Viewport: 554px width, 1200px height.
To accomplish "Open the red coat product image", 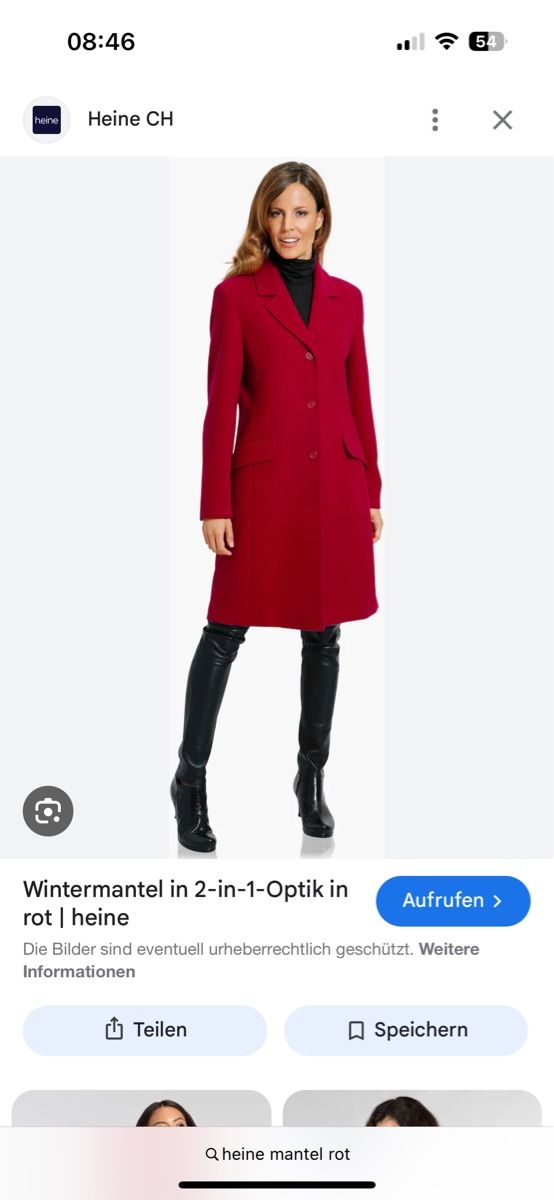I will [277, 508].
